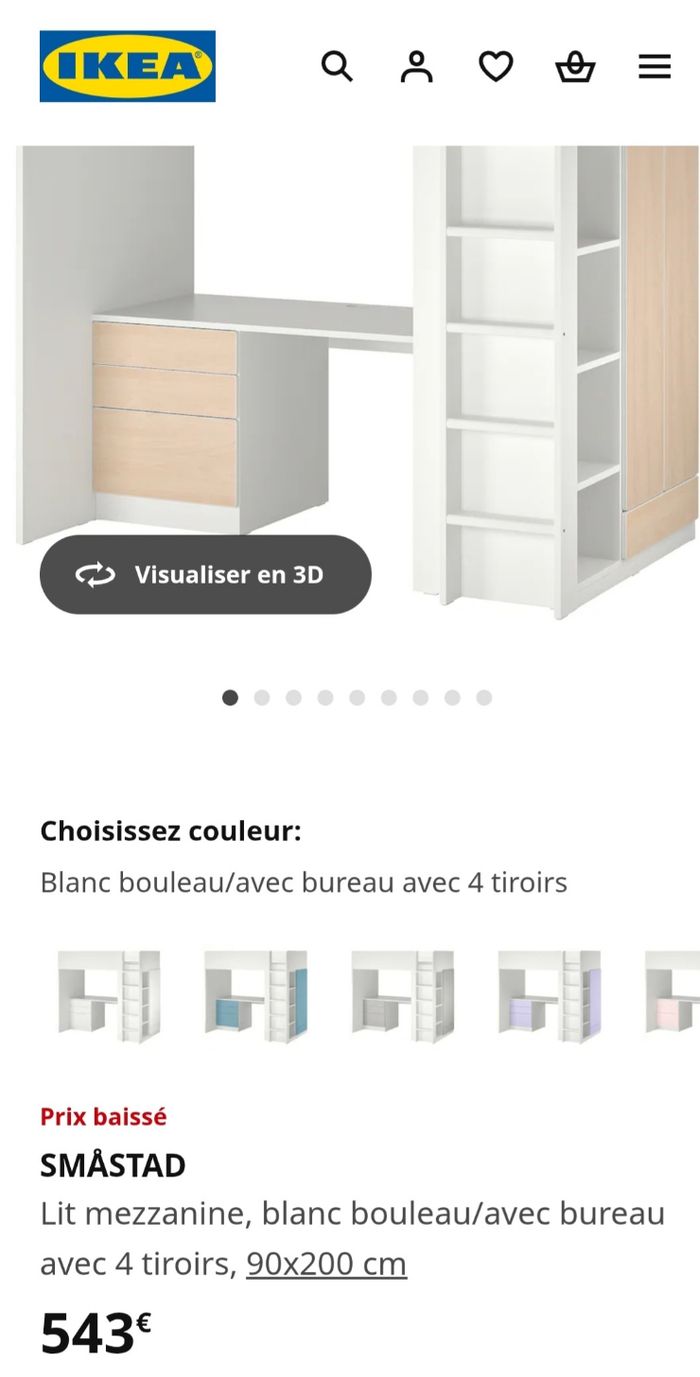Open the favorites heart list
700x1377 pixels.
pyautogui.click(x=495, y=67)
